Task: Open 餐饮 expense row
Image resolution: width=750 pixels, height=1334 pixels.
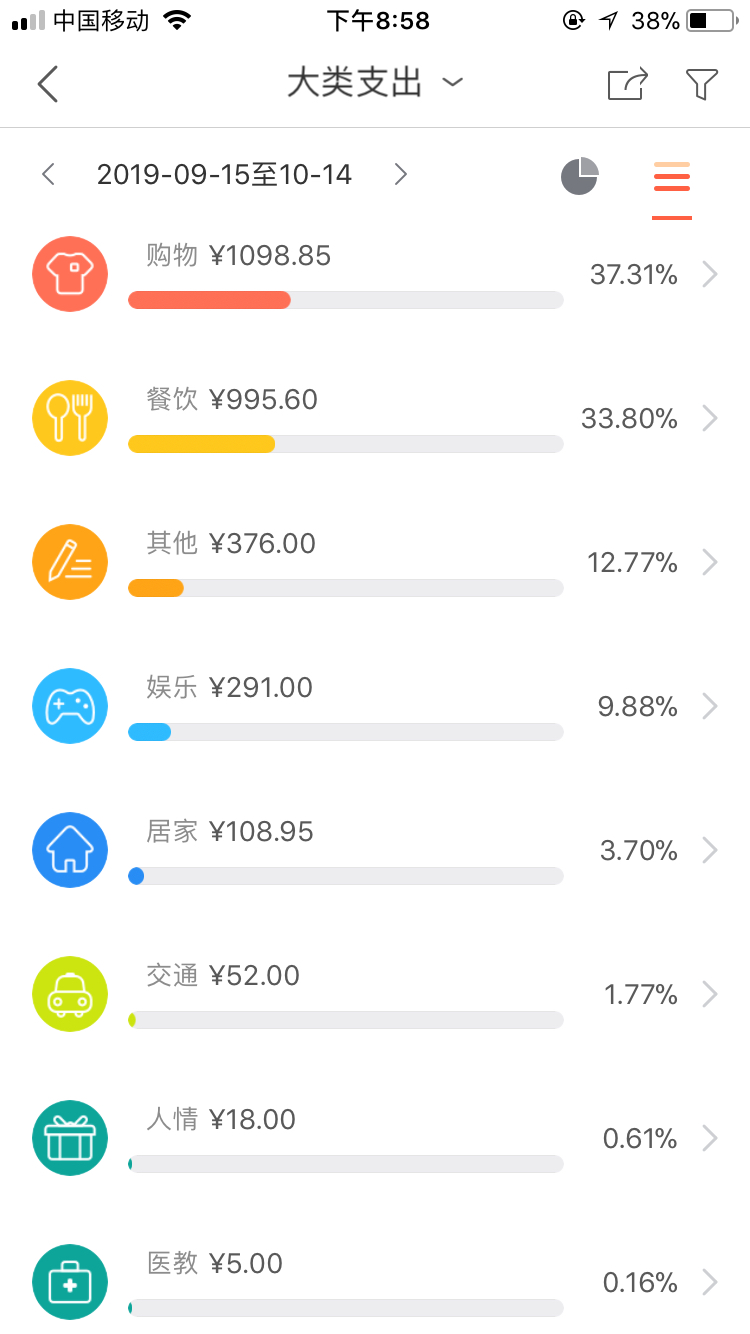Action: point(375,418)
